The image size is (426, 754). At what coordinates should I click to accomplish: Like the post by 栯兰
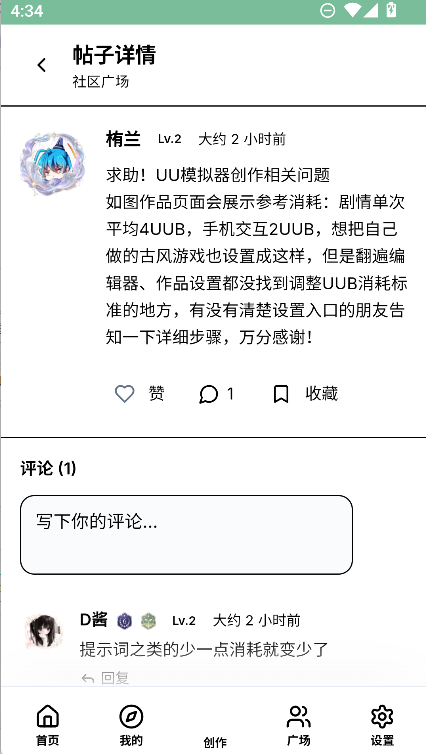pos(139,394)
